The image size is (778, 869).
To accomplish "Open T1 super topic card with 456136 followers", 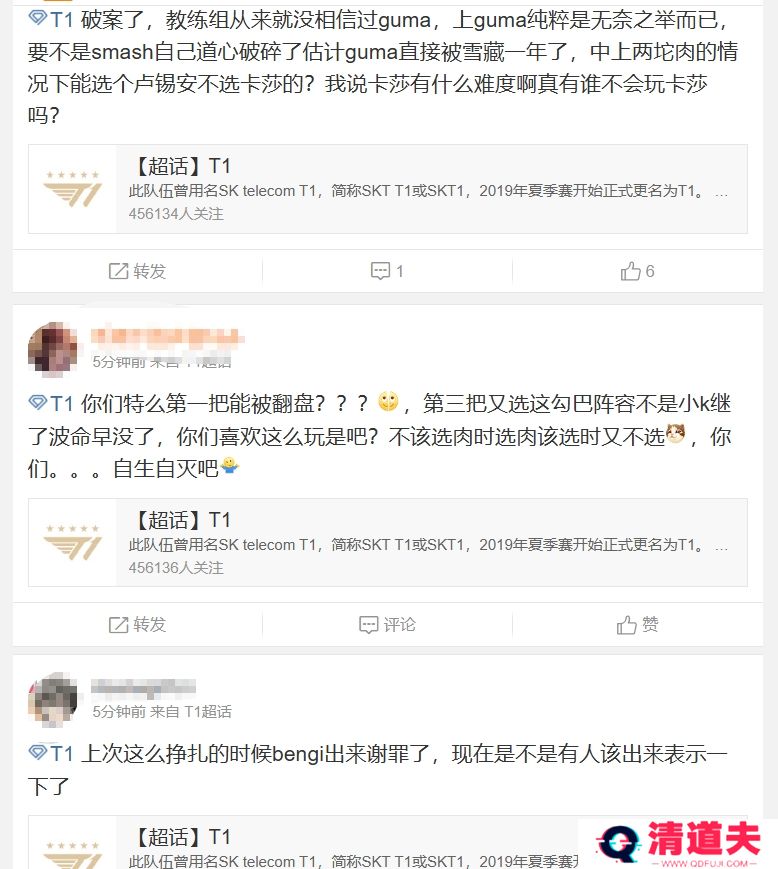I will pyautogui.click(x=387, y=542).
